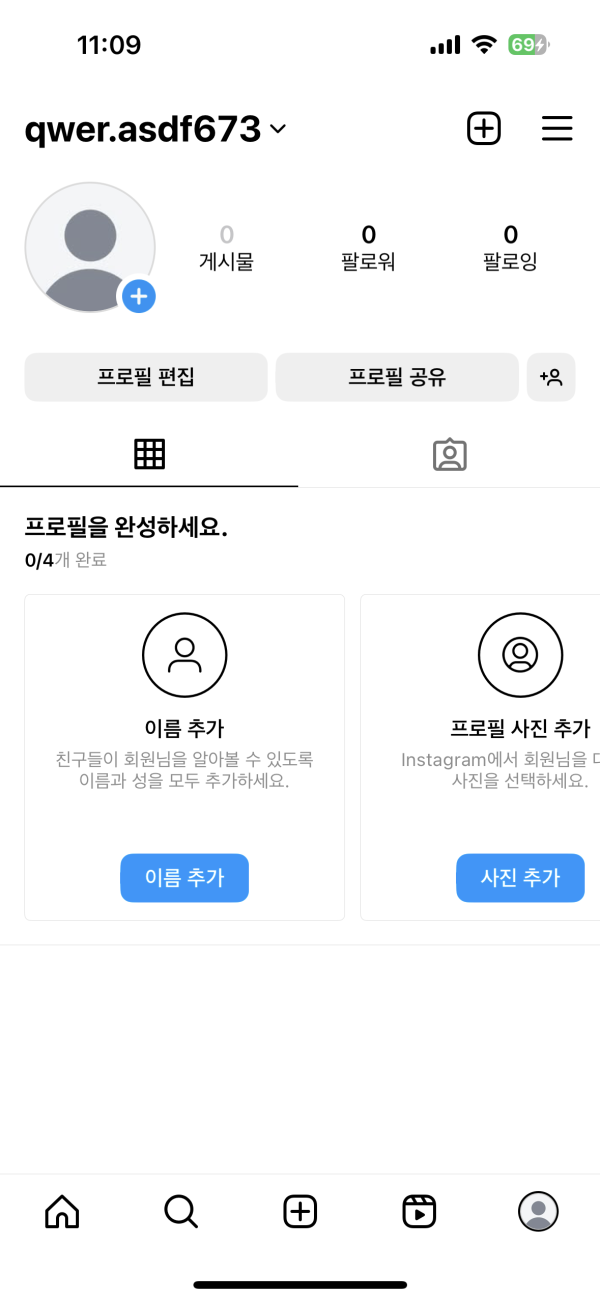Tap the blue 이름 추가 button
600x1301 pixels.
[184, 878]
